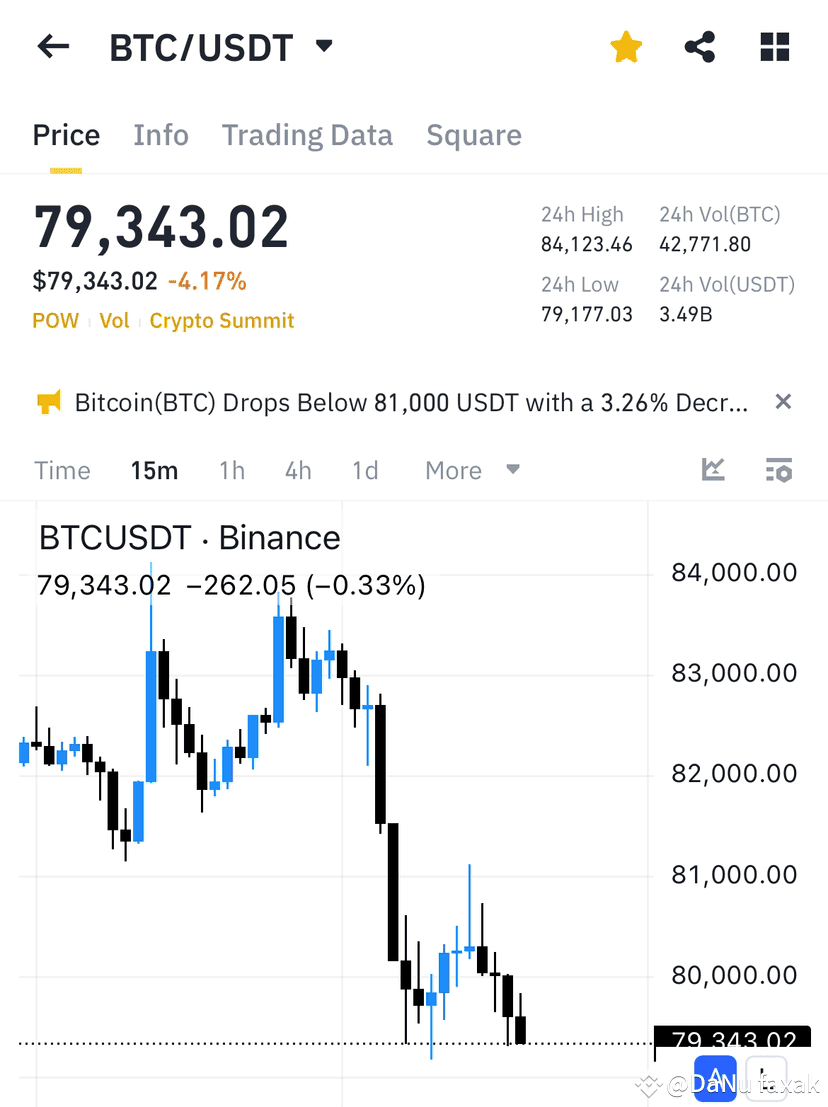Expand the More intervals dropdown
Screen dimensions: 828x1107
click(x=472, y=470)
